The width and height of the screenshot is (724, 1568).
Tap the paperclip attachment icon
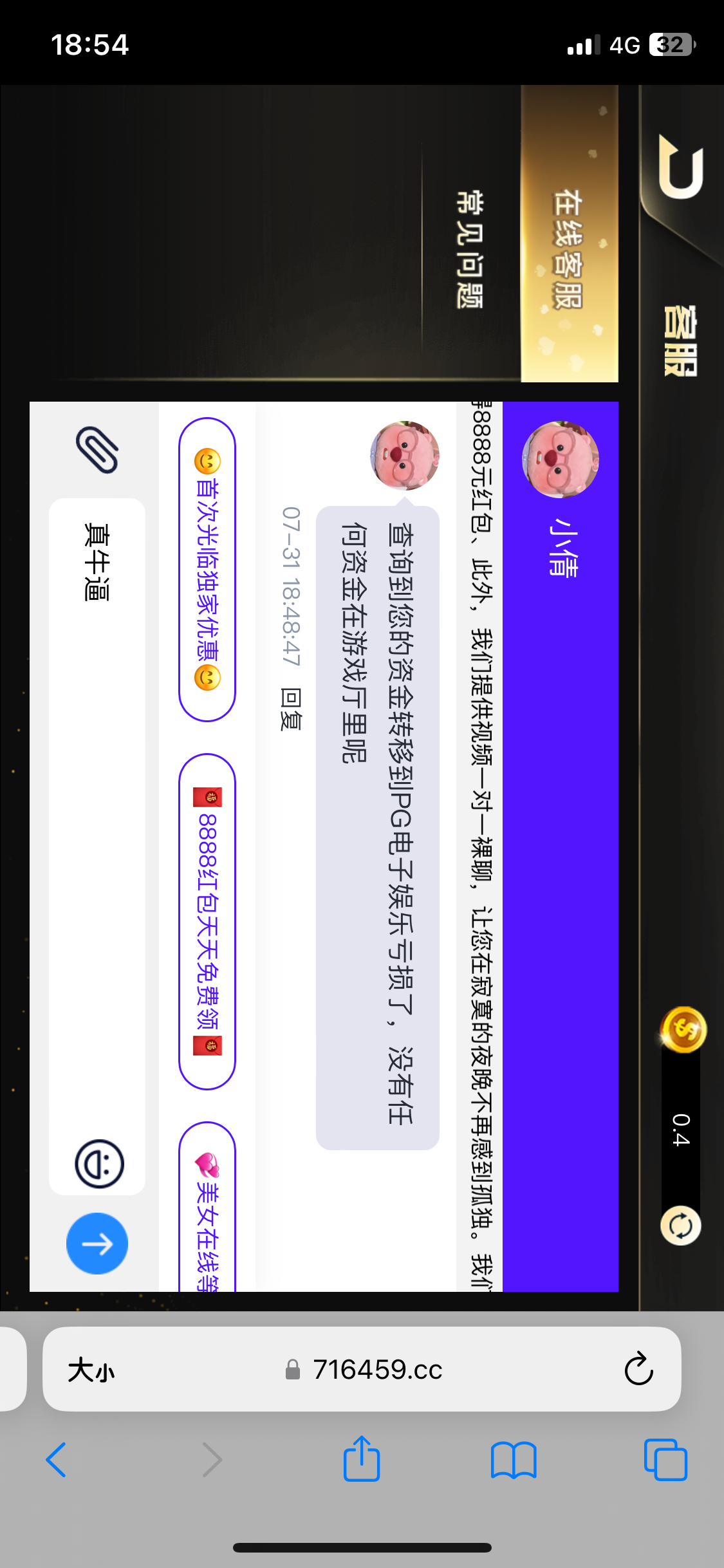(x=97, y=450)
